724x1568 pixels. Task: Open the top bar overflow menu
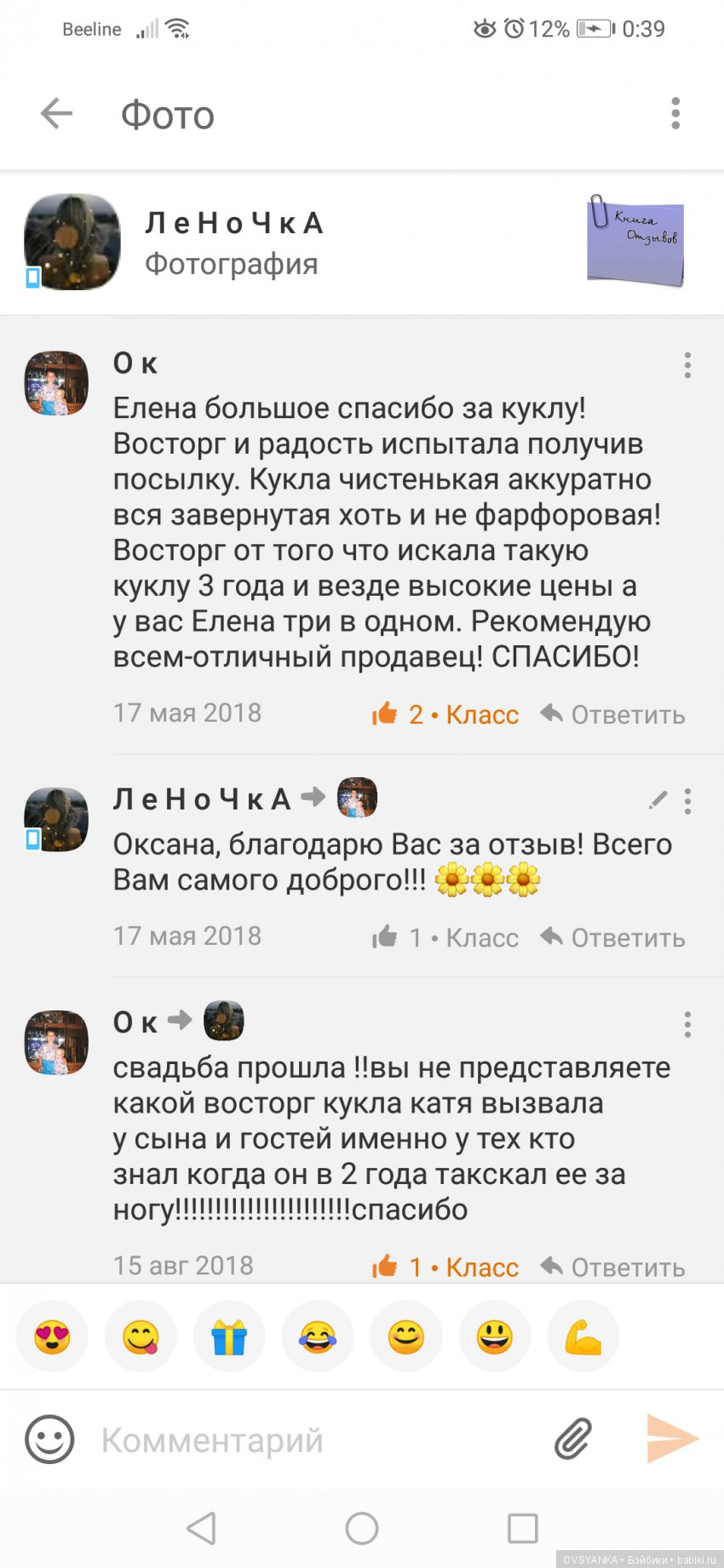[675, 113]
